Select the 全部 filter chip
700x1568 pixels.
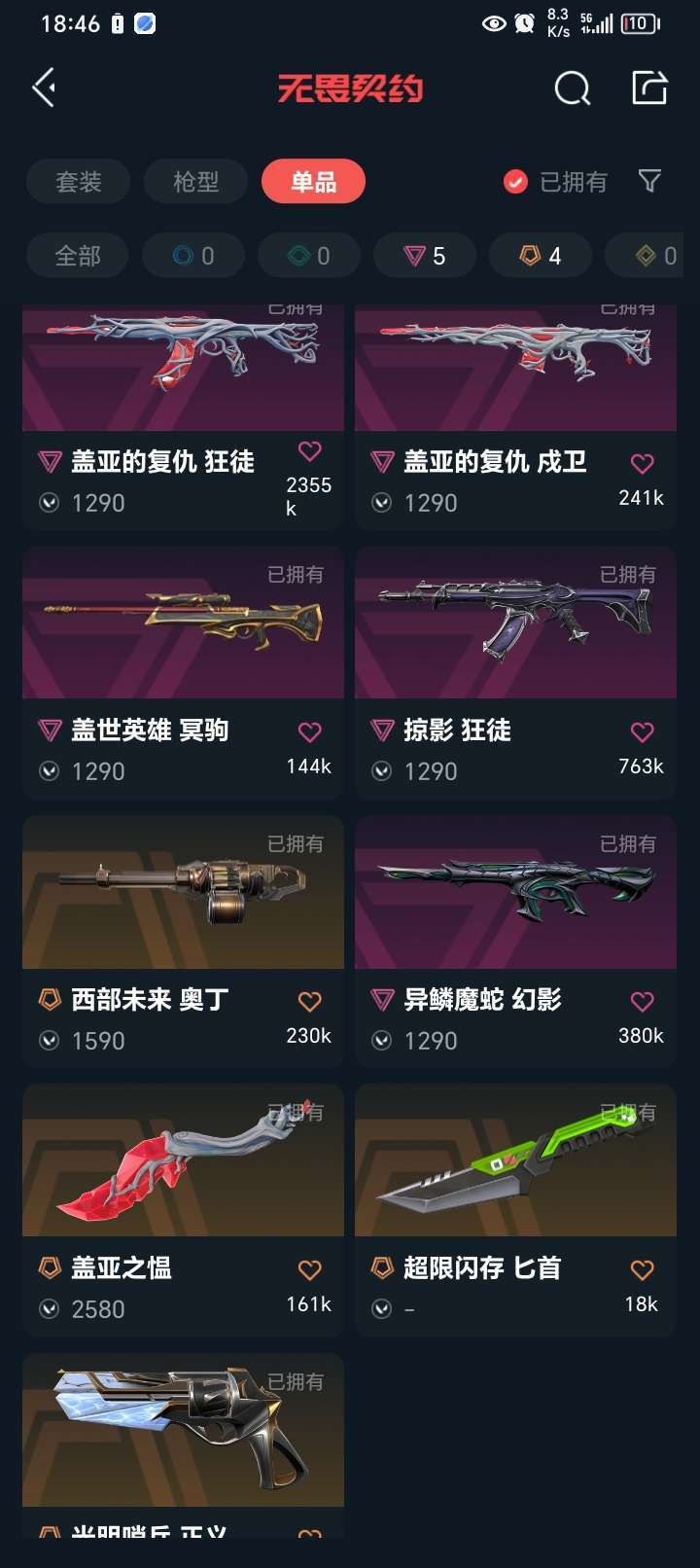click(77, 256)
